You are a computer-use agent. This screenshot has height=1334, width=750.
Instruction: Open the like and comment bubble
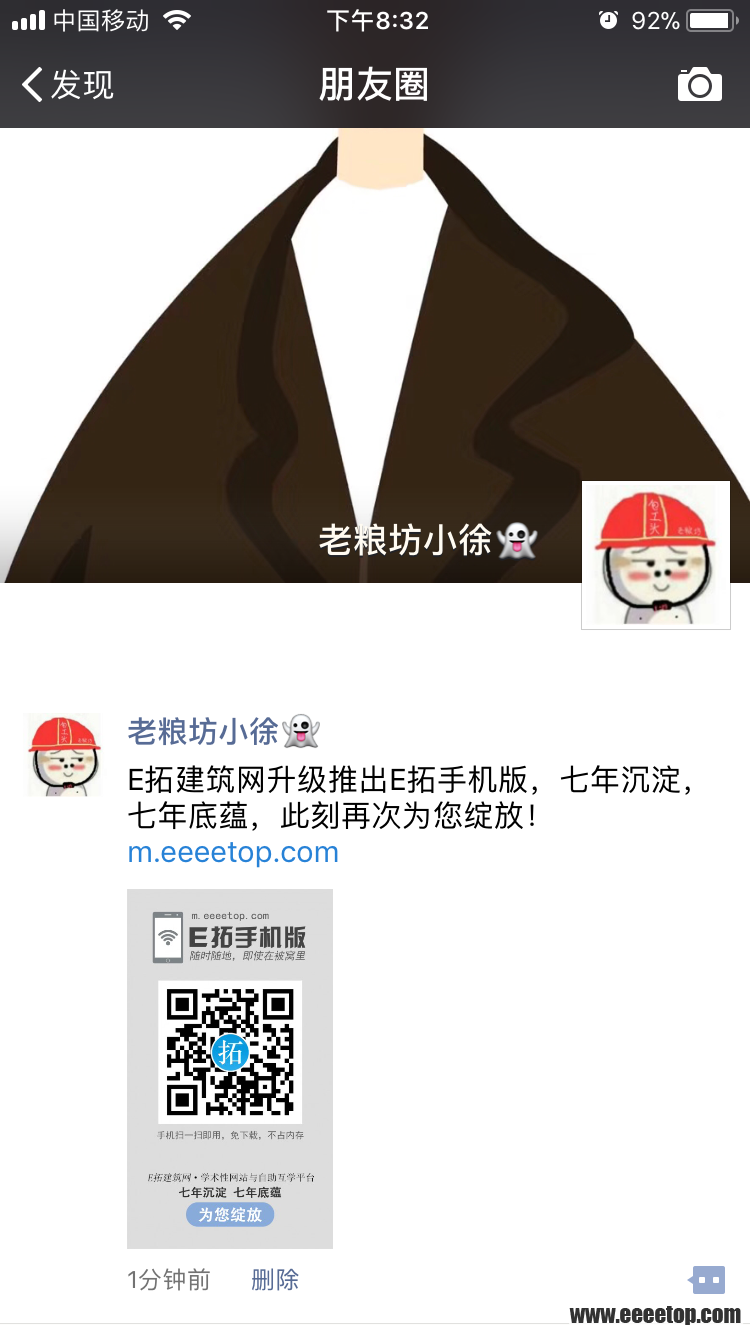[x=707, y=1279]
